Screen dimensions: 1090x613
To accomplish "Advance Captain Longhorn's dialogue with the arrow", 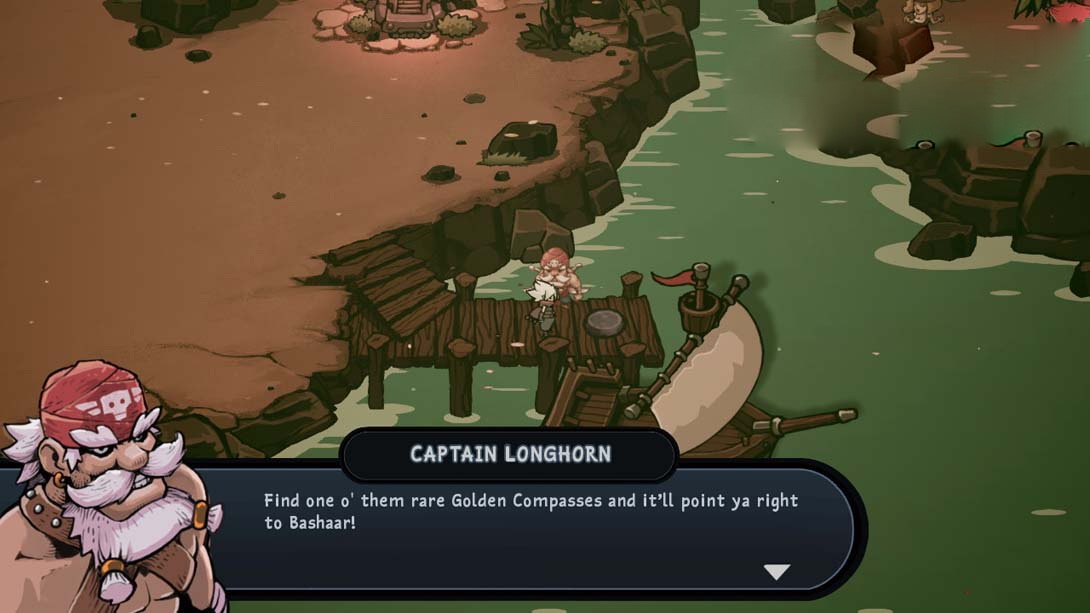I will (x=776, y=572).
